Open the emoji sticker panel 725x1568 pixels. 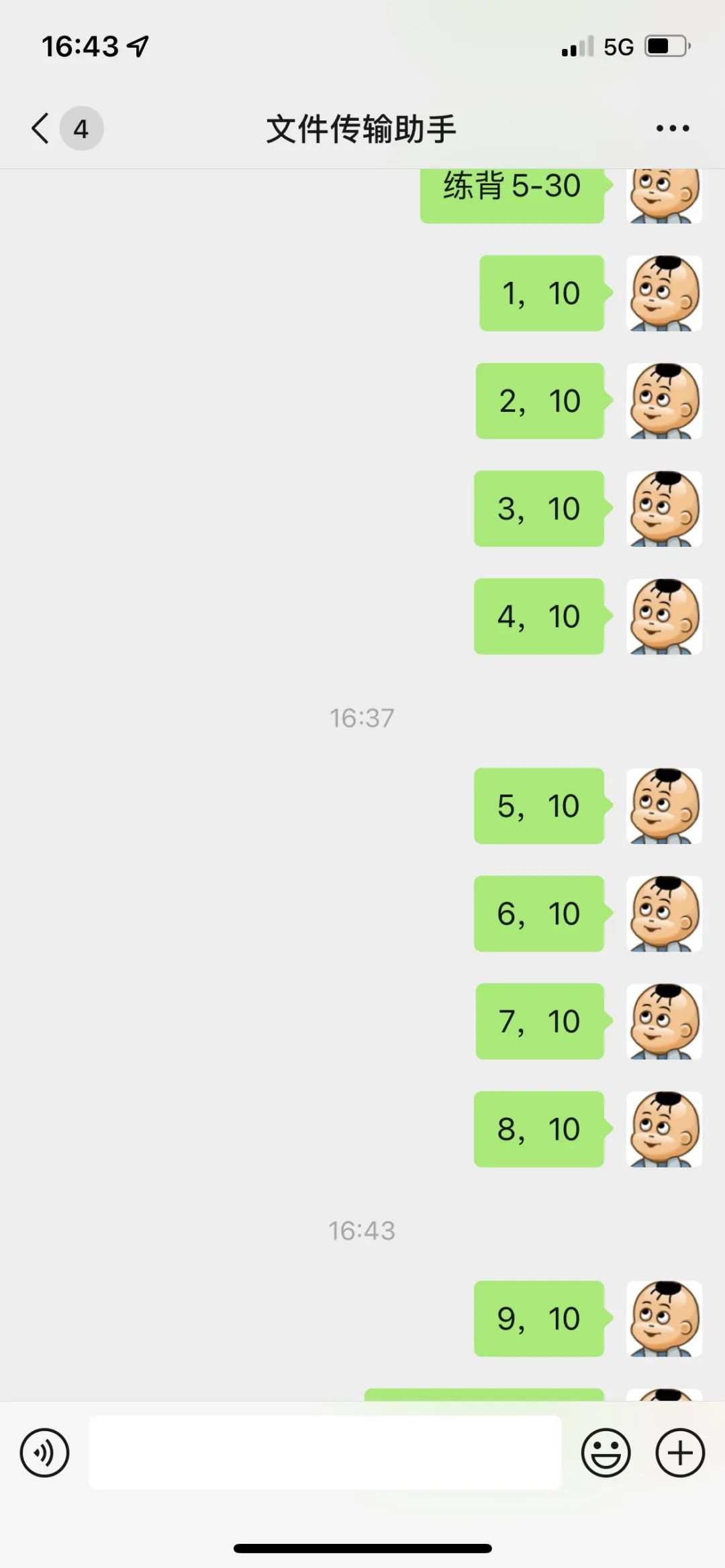[x=606, y=1453]
